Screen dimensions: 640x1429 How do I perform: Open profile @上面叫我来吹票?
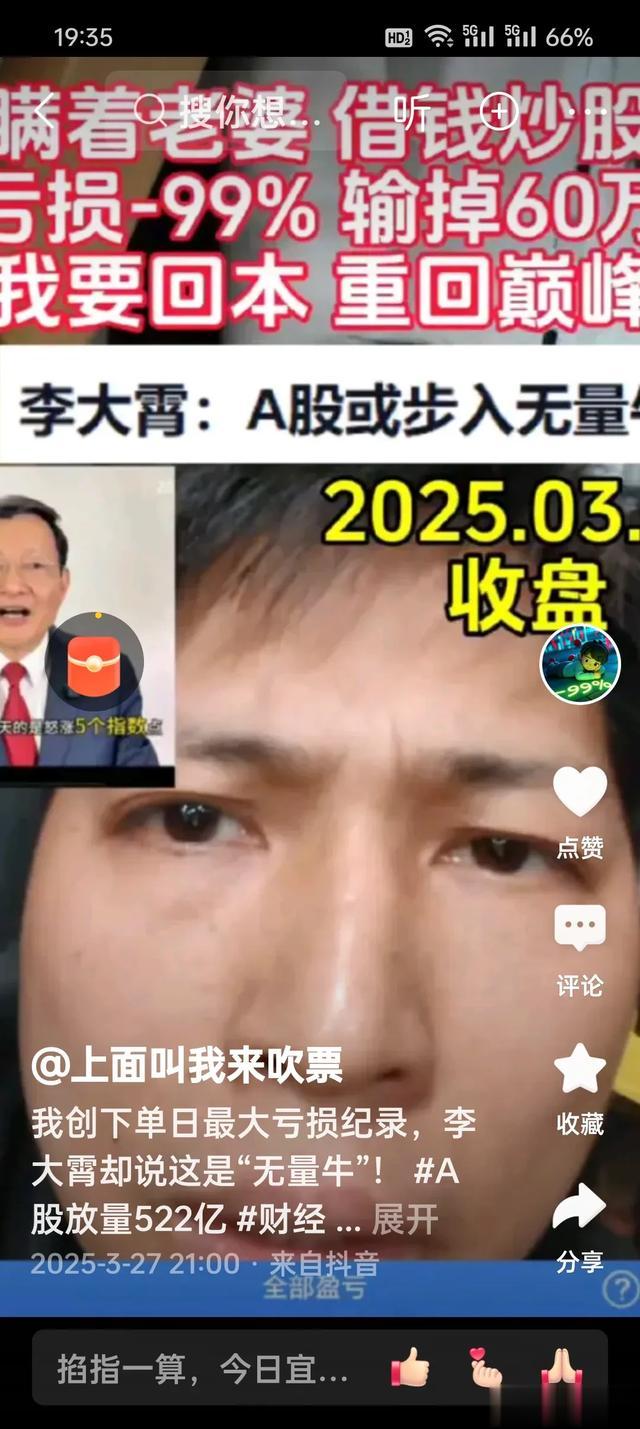tap(187, 1066)
